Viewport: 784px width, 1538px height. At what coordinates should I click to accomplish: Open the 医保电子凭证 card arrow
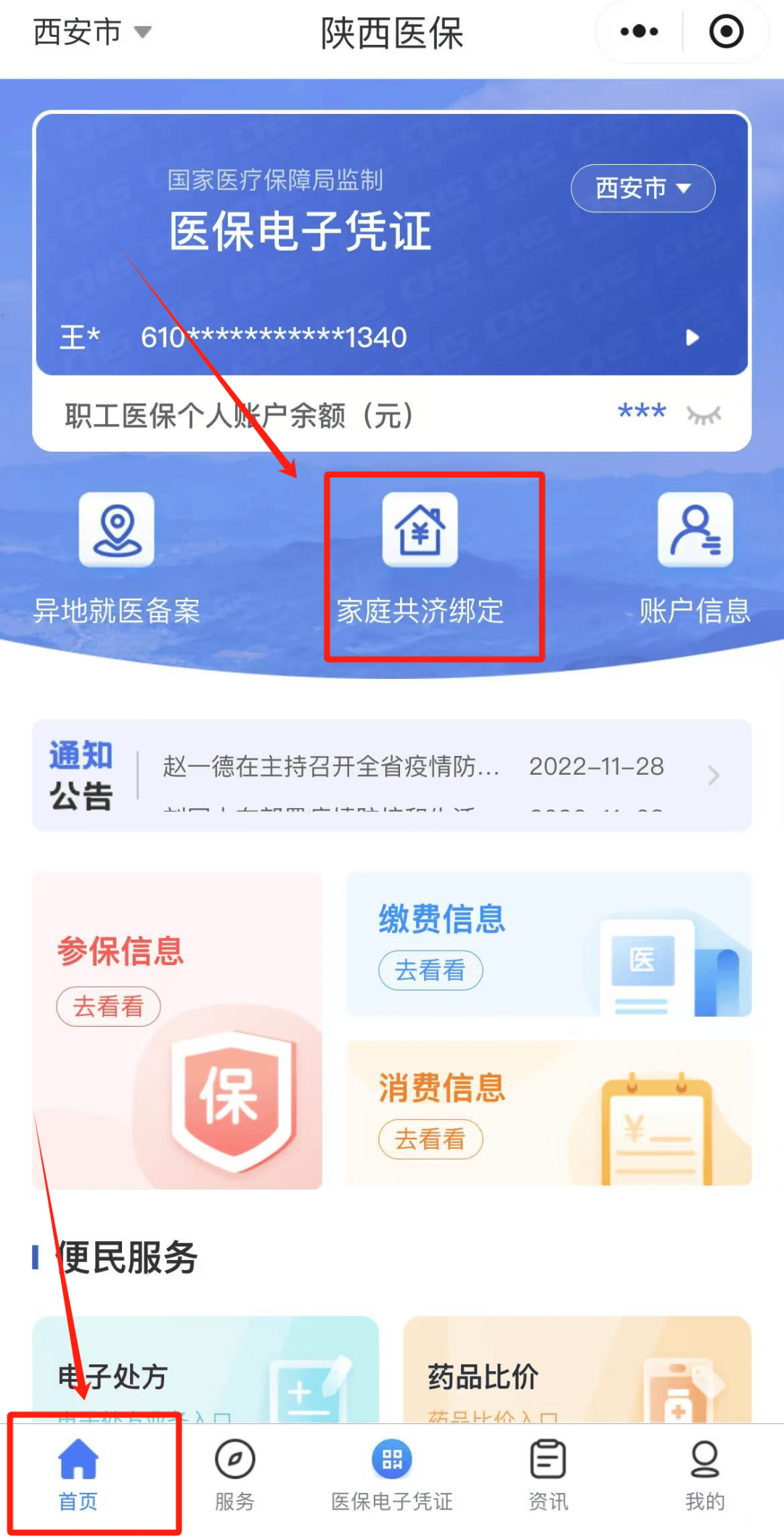[692, 338]
